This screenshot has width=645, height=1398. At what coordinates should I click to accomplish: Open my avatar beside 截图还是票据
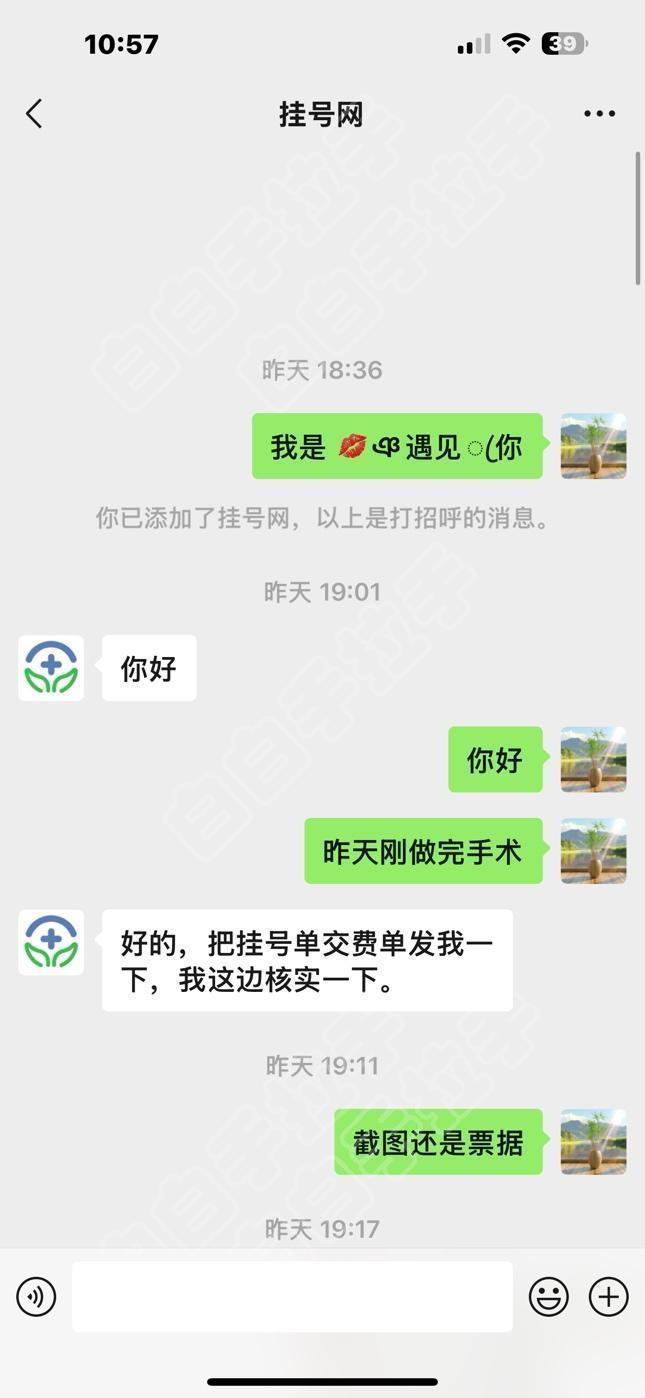(x=593, y=1142)
